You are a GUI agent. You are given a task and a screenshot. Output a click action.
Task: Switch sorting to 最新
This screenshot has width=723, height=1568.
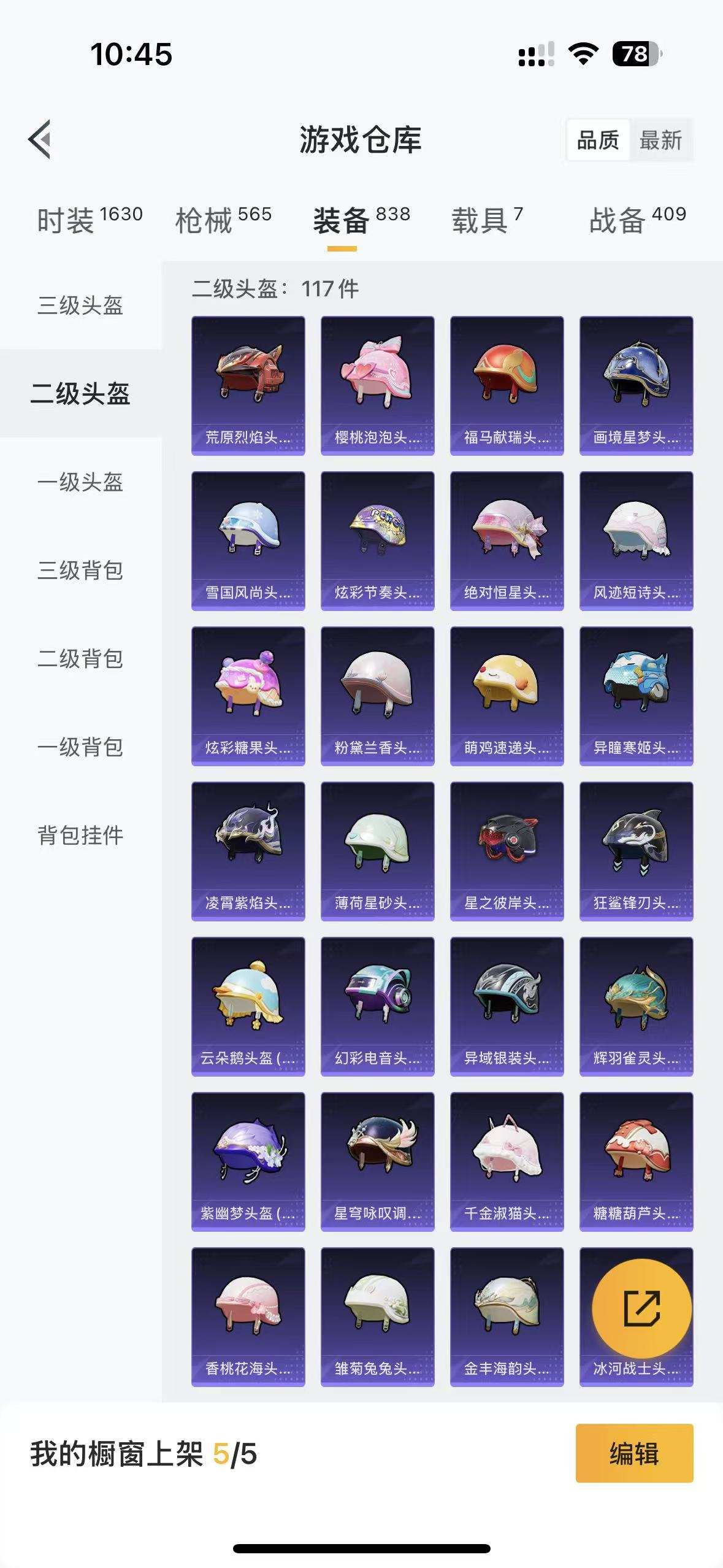click(x=662, y=140)
